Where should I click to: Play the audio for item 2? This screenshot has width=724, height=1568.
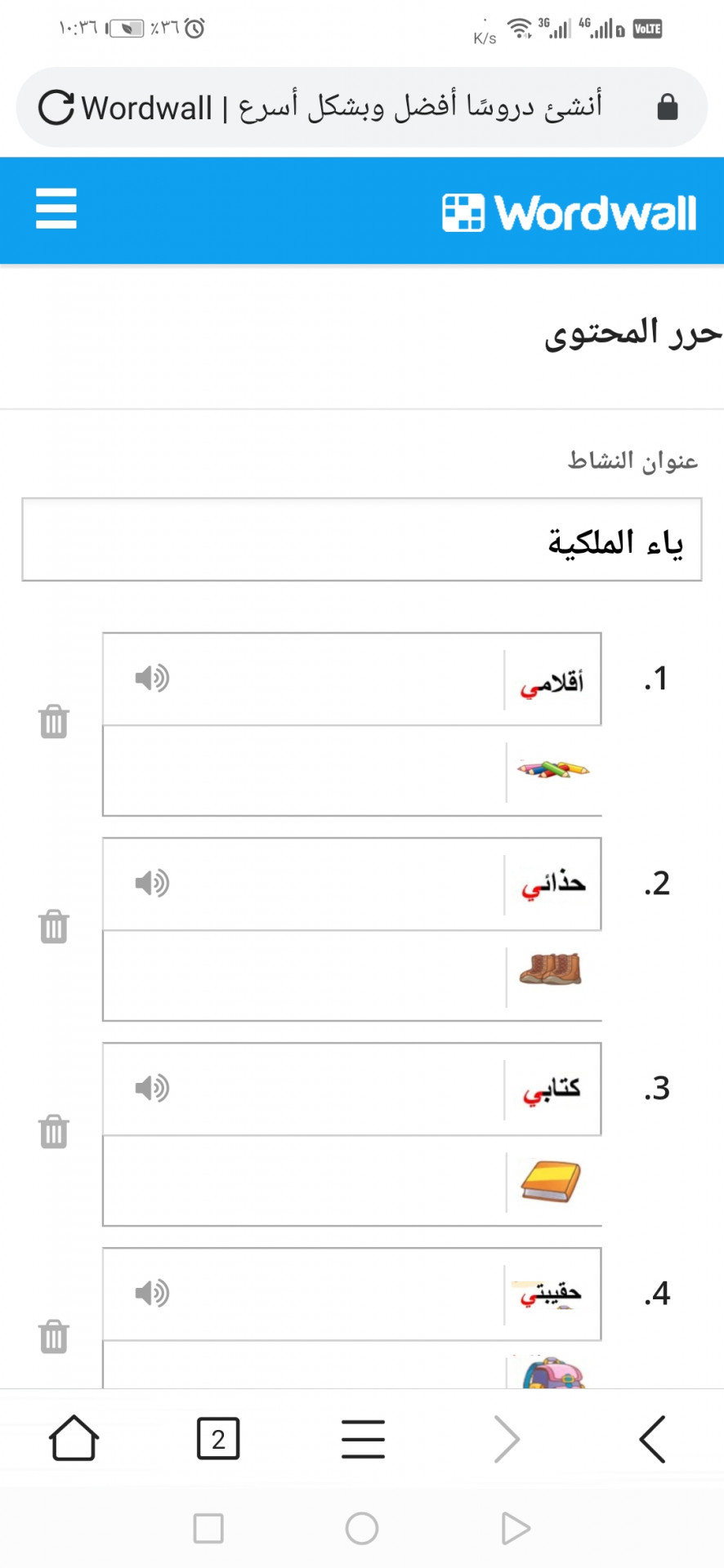pos(152,883)
